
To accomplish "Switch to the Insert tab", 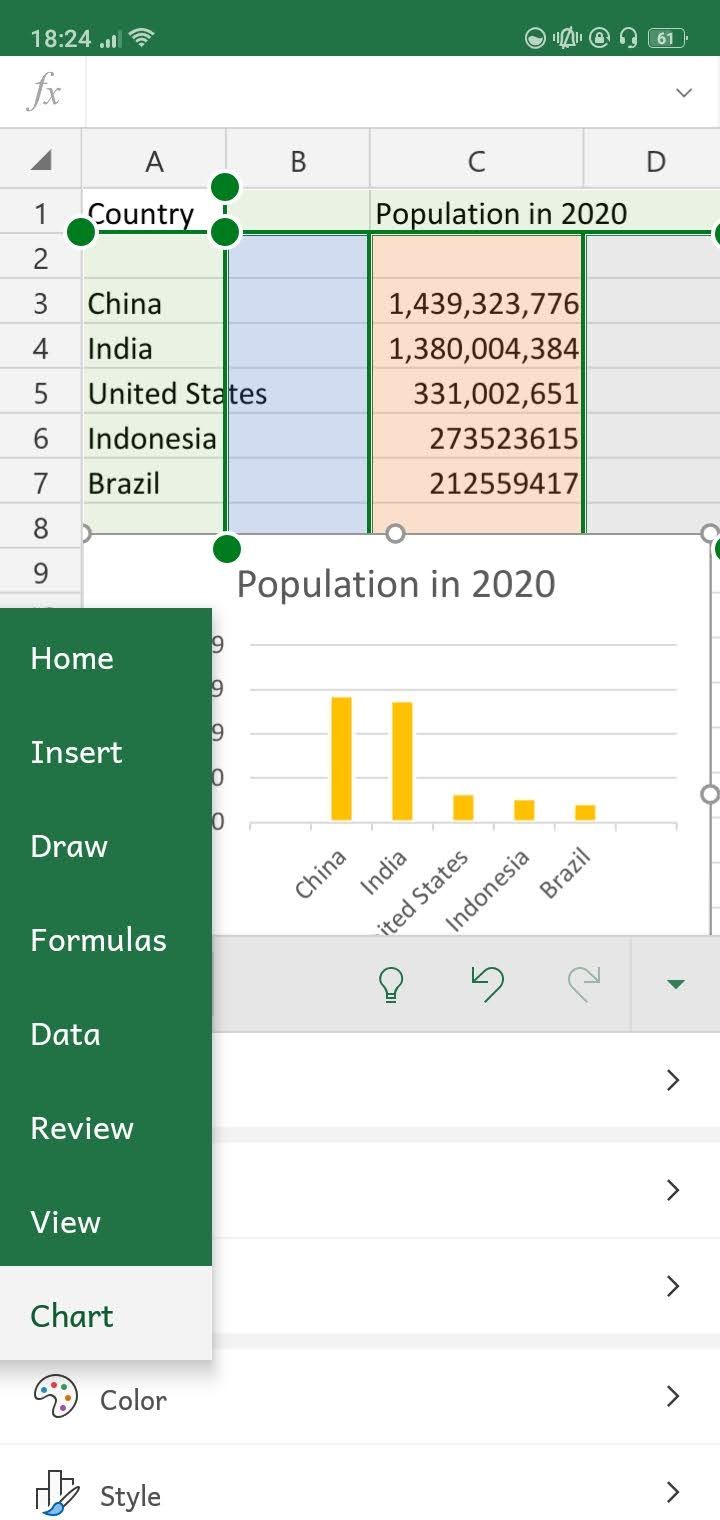I will tap(76, 752).
